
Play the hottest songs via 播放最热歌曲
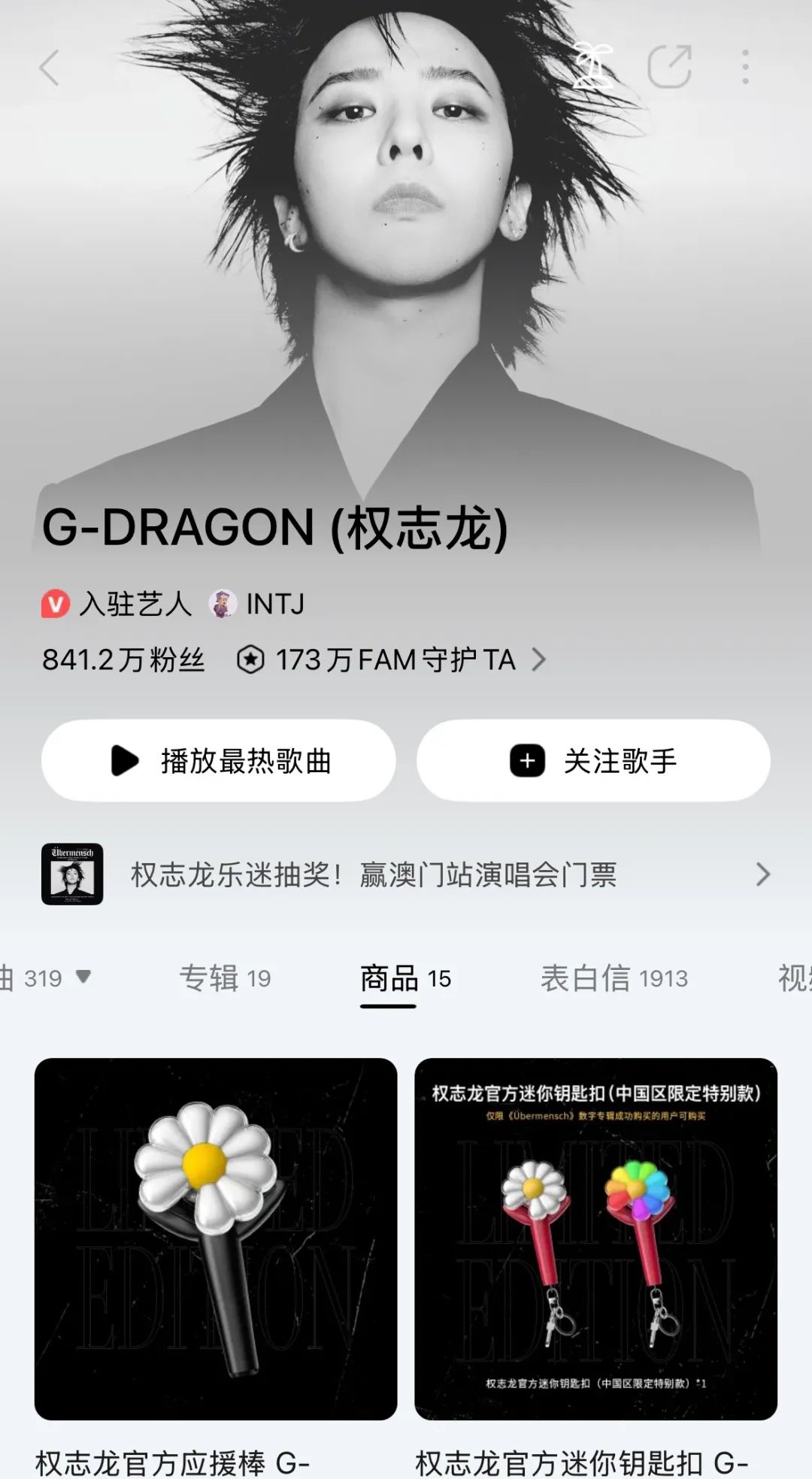coord(219,760)
